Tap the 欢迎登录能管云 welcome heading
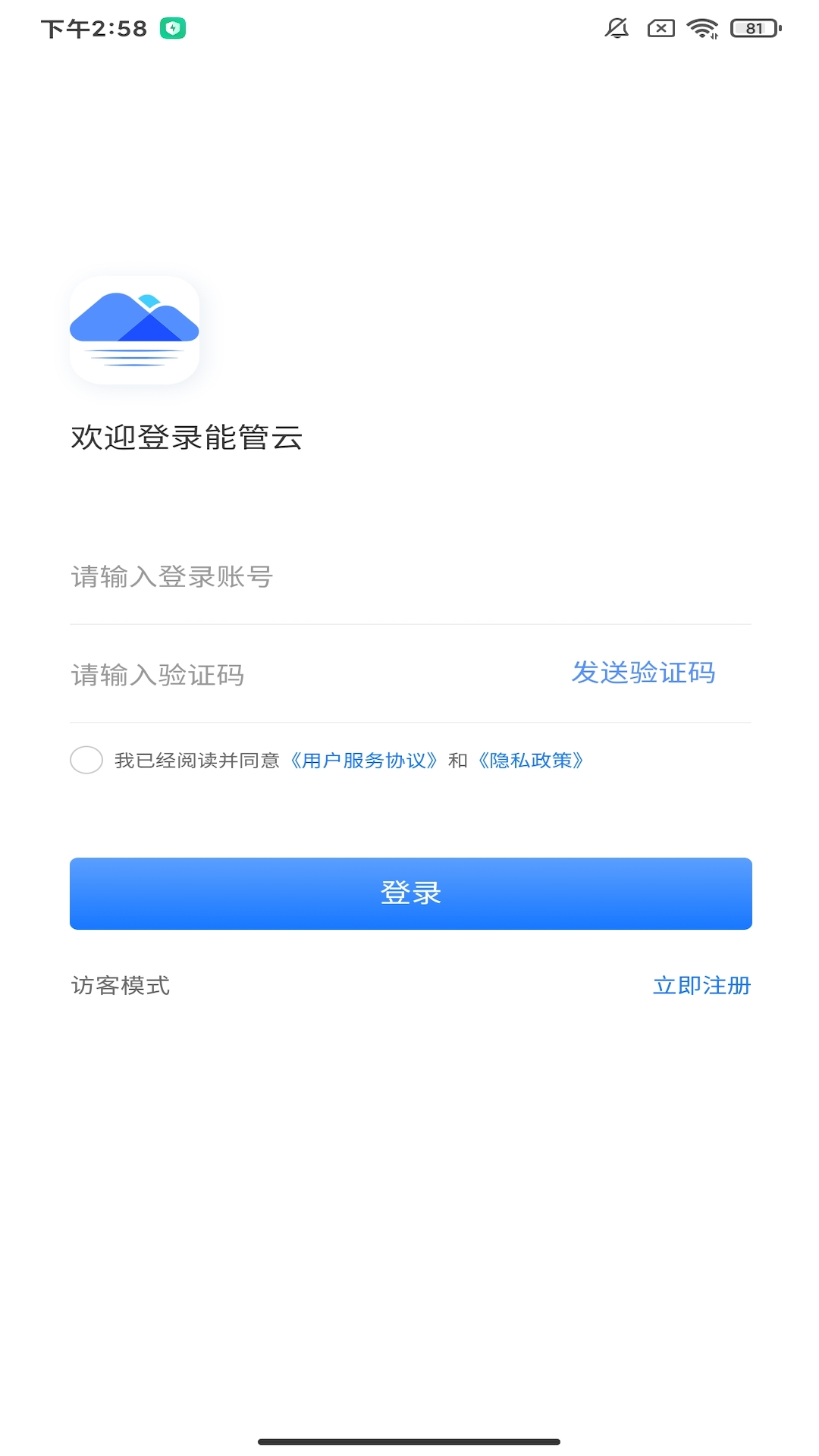819x1456 pixels. [187, 437]
